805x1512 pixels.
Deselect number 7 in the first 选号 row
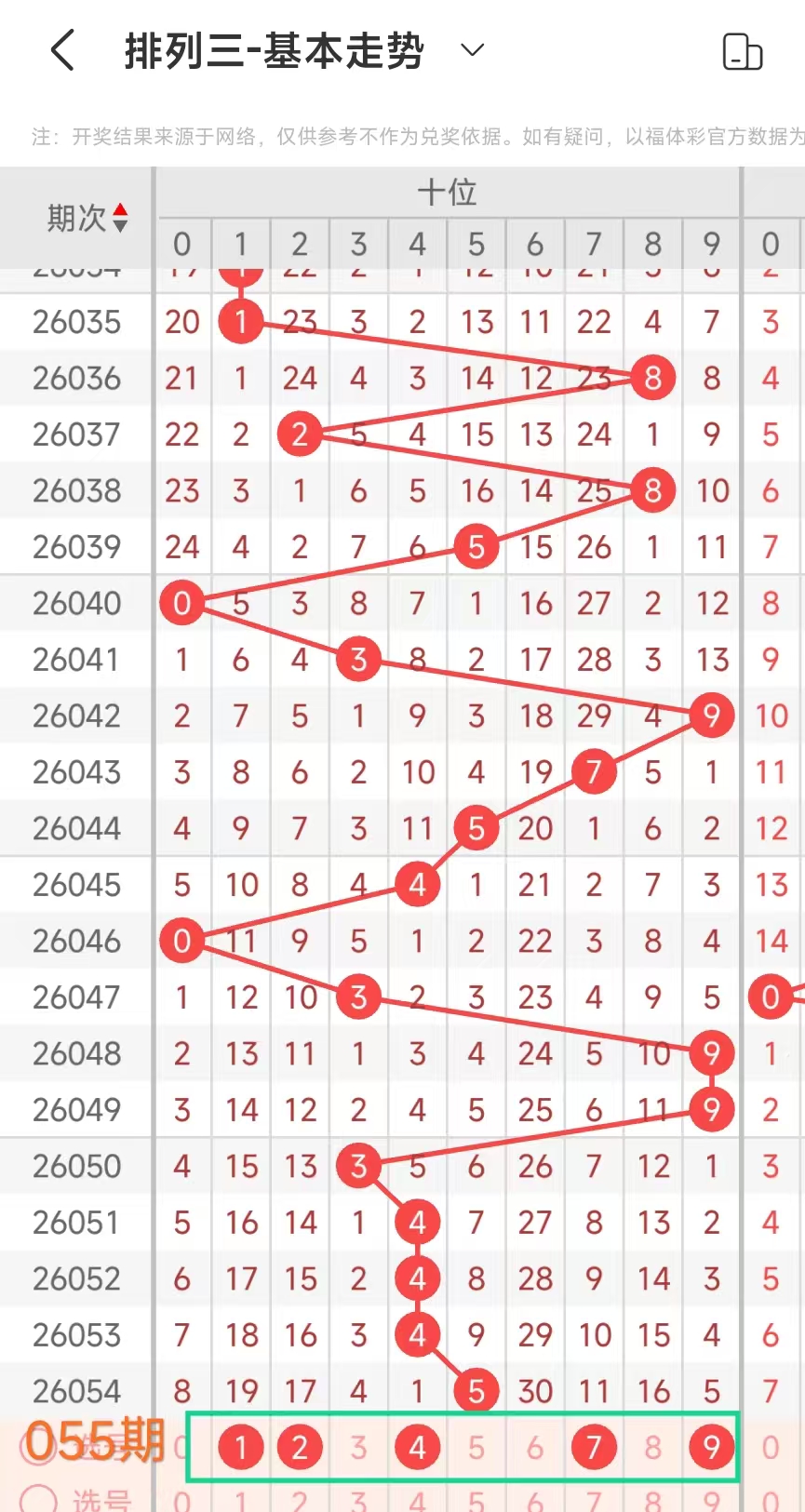pos(594,1447)
